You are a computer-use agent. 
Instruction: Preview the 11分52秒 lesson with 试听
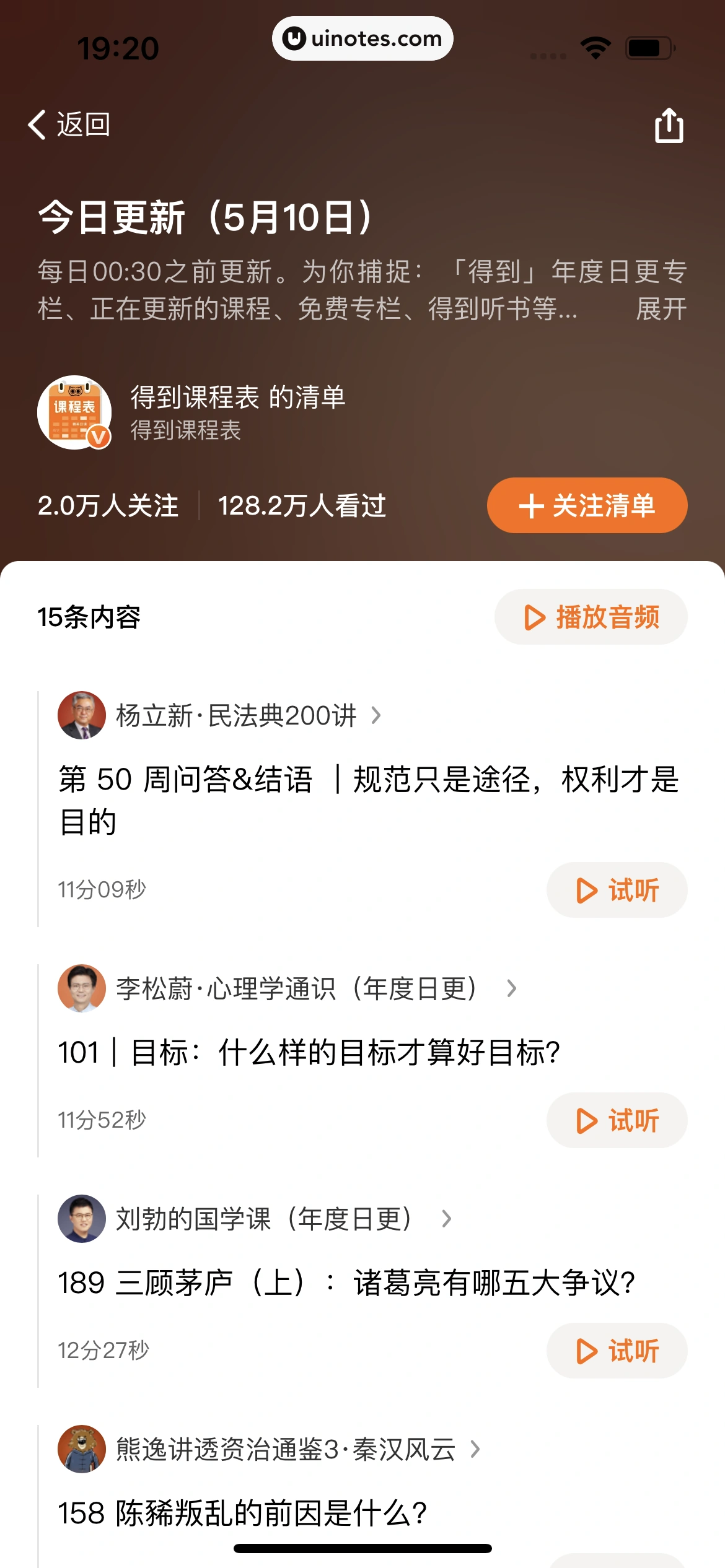(617, 1120)
